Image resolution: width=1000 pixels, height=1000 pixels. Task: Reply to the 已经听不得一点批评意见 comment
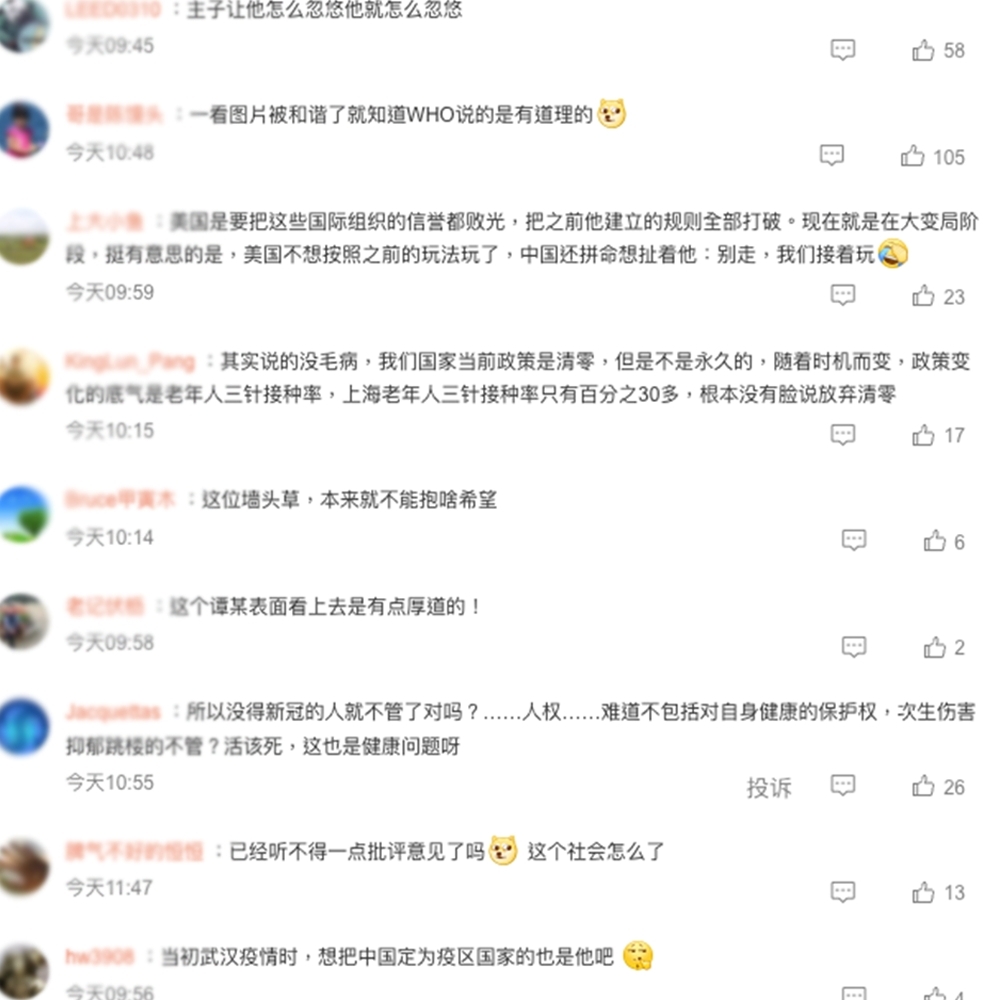tap(843, 892)
